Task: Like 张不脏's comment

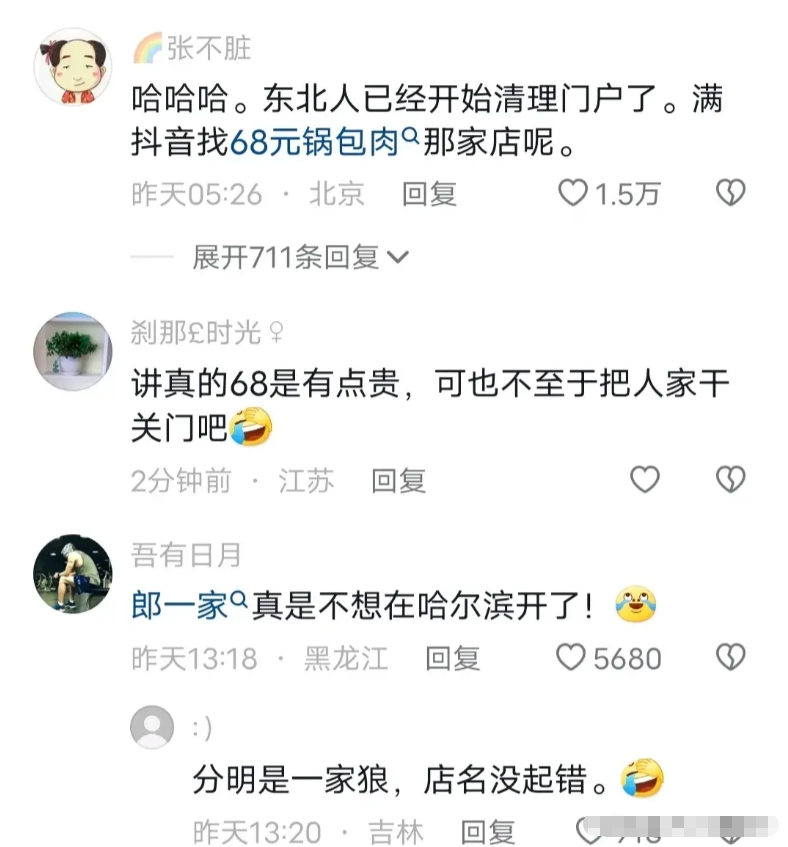Action: tap(573, 193)
